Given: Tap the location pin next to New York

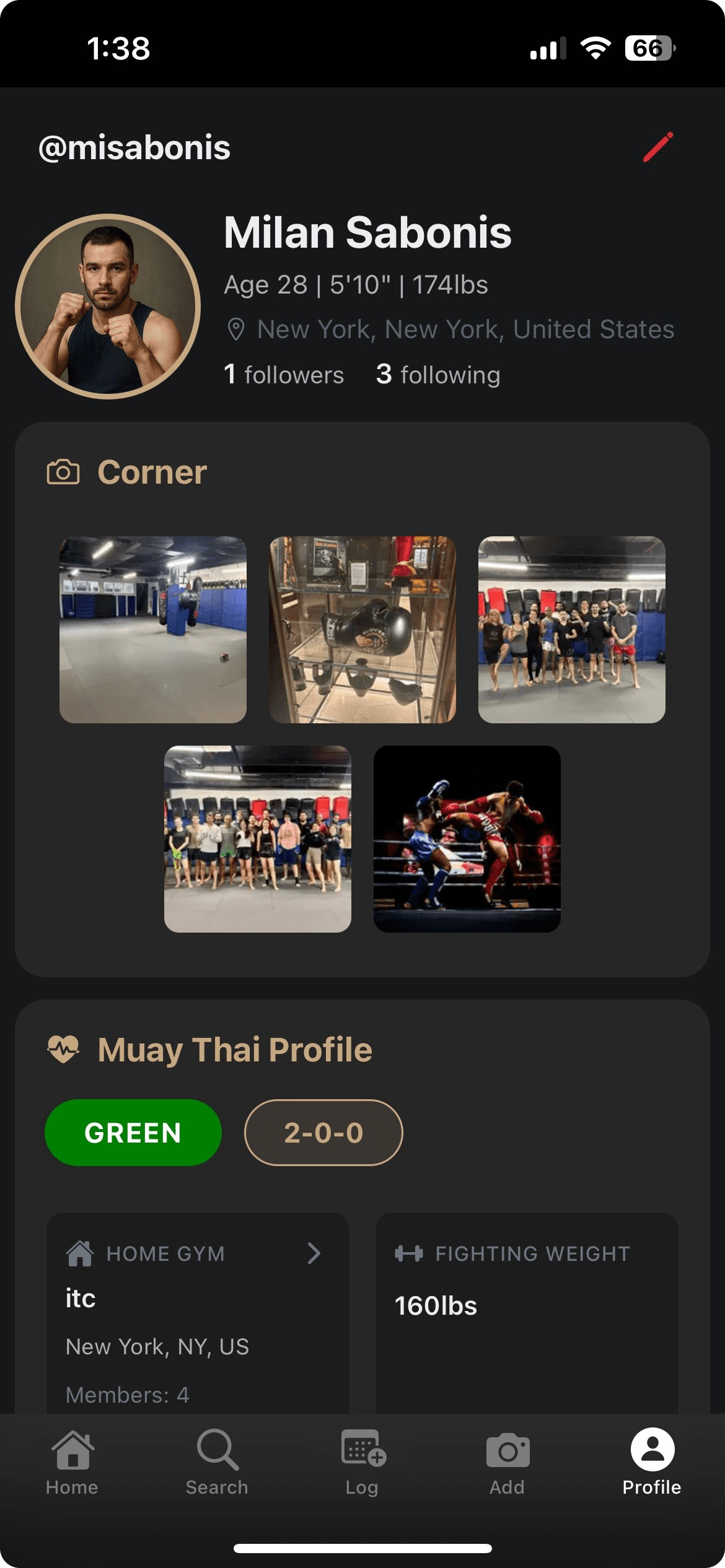Looking at the screenshot, I should point(237,329).
